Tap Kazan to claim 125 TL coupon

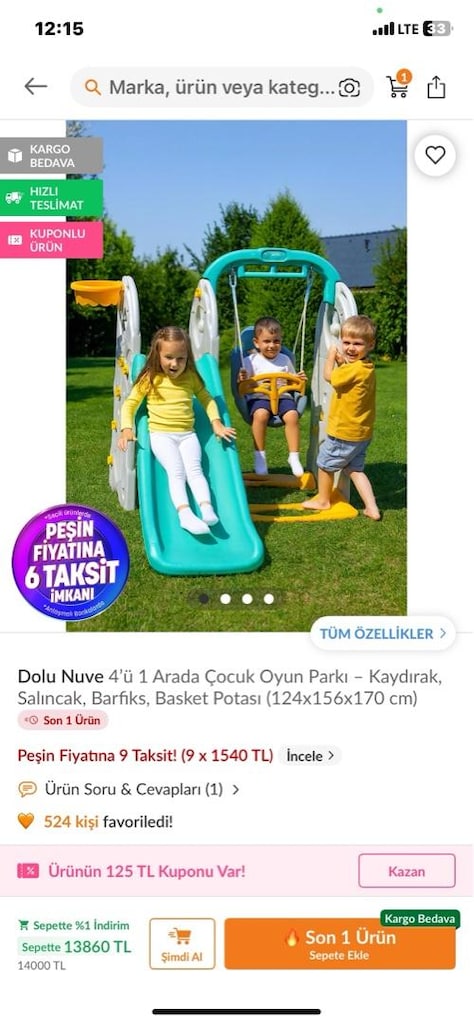407,871
